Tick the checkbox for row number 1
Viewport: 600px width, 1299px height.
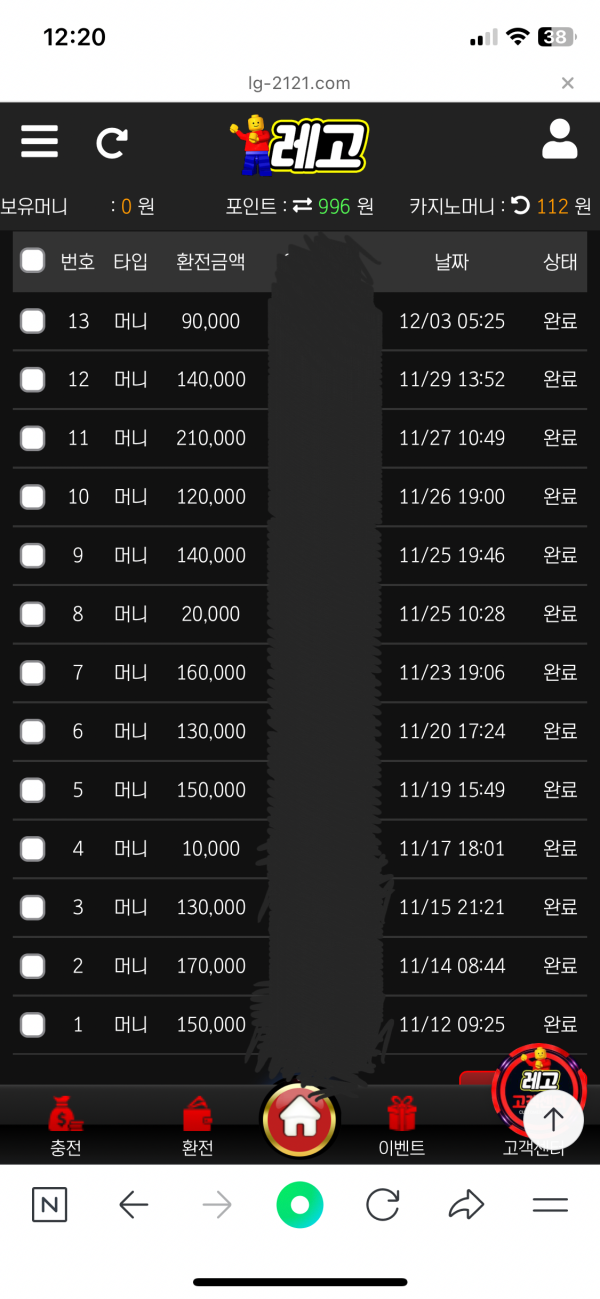pyautogui.click(x=33, y=1025)
